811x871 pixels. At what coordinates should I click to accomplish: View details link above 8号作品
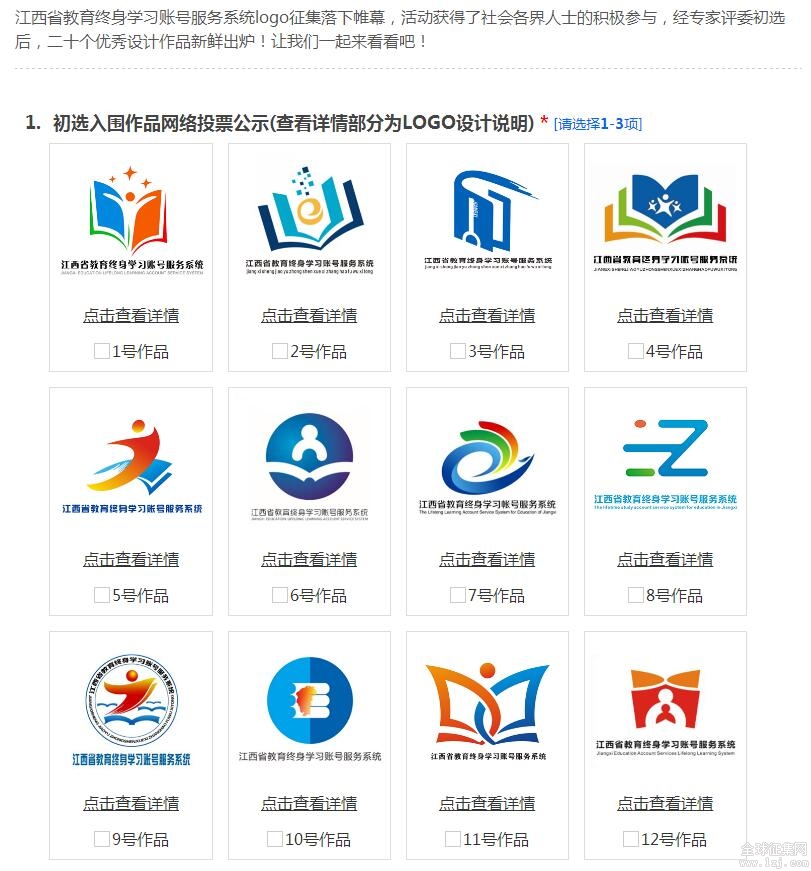(665, 559)
